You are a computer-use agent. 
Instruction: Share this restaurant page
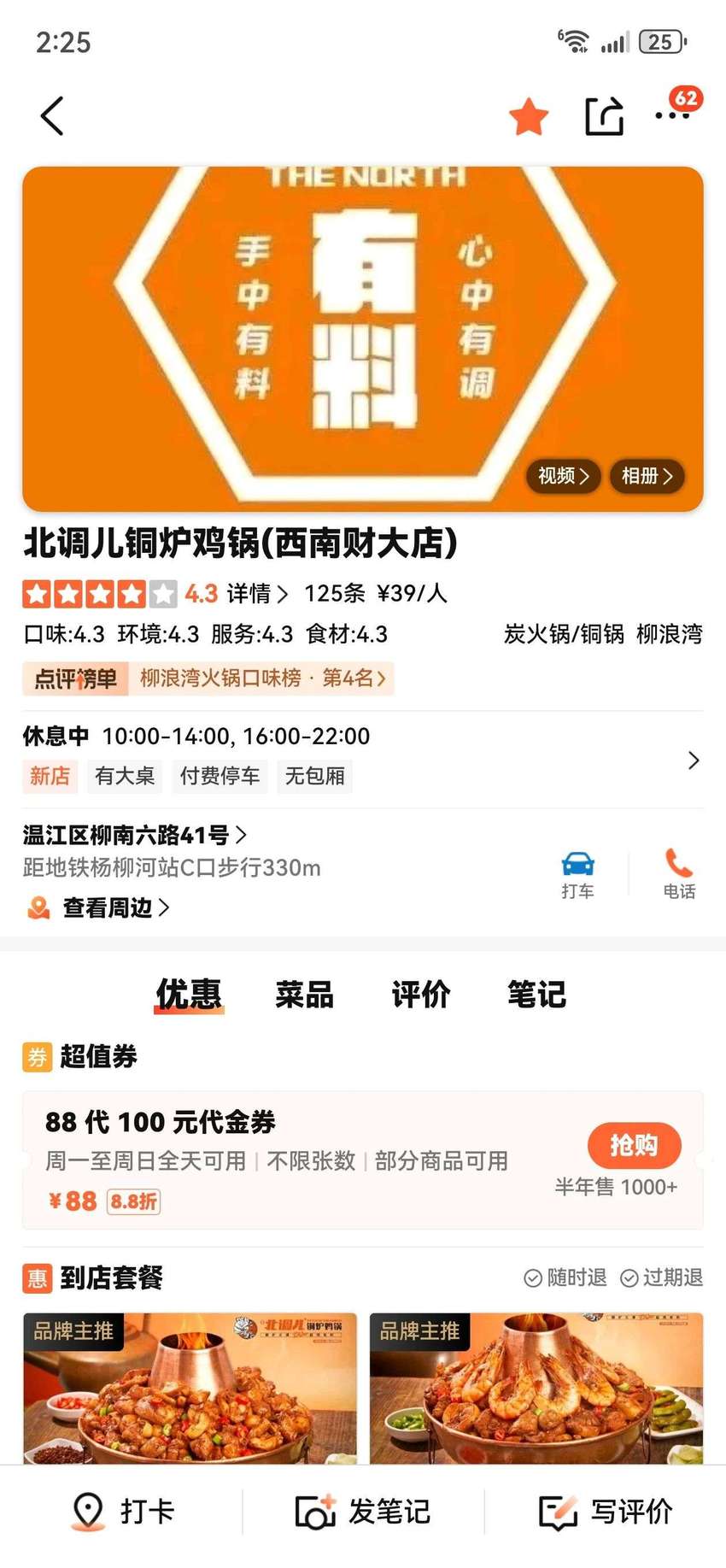tap(604, 116)
